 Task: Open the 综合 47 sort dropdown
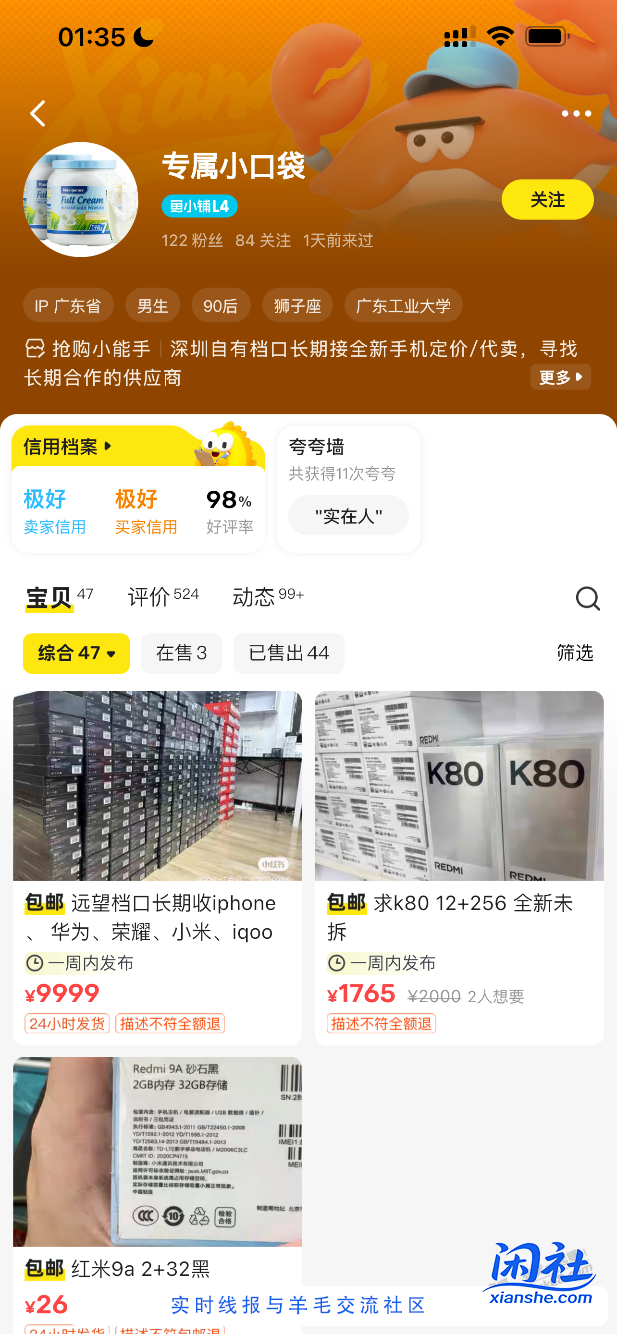(76, 653)
